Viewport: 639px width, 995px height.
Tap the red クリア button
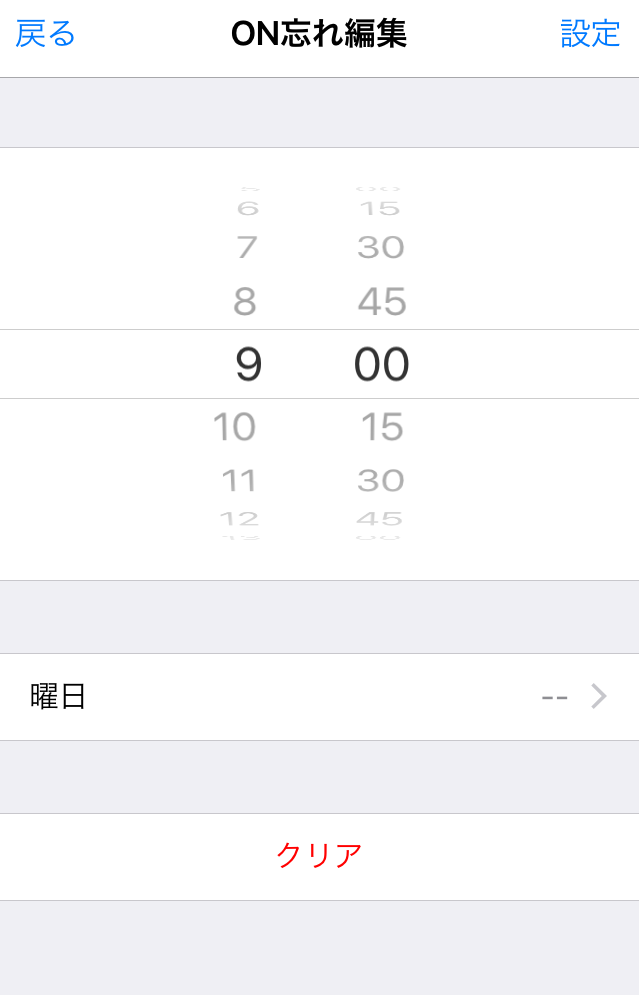[319, 856]
